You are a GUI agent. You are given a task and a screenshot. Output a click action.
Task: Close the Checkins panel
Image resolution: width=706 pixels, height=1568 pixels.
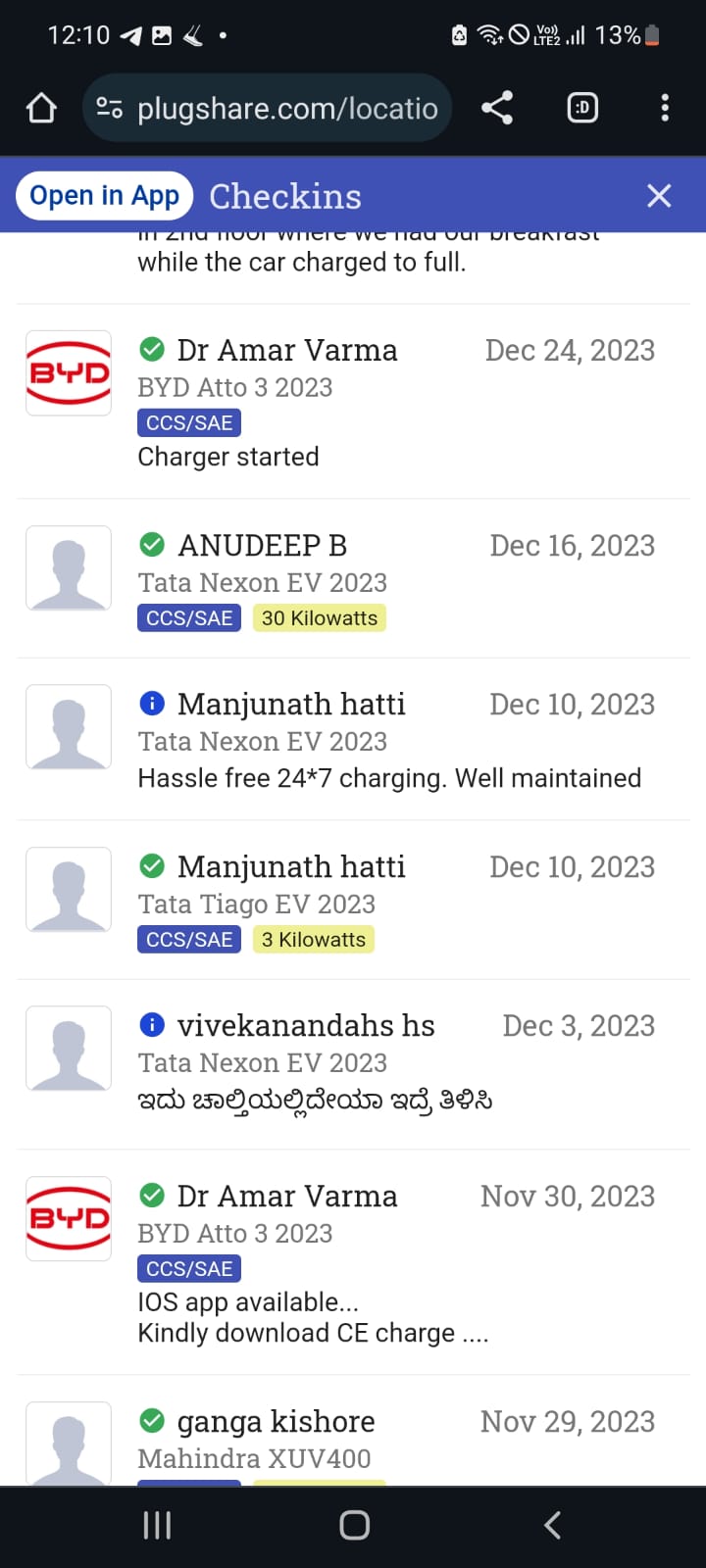tap(659, 196)
